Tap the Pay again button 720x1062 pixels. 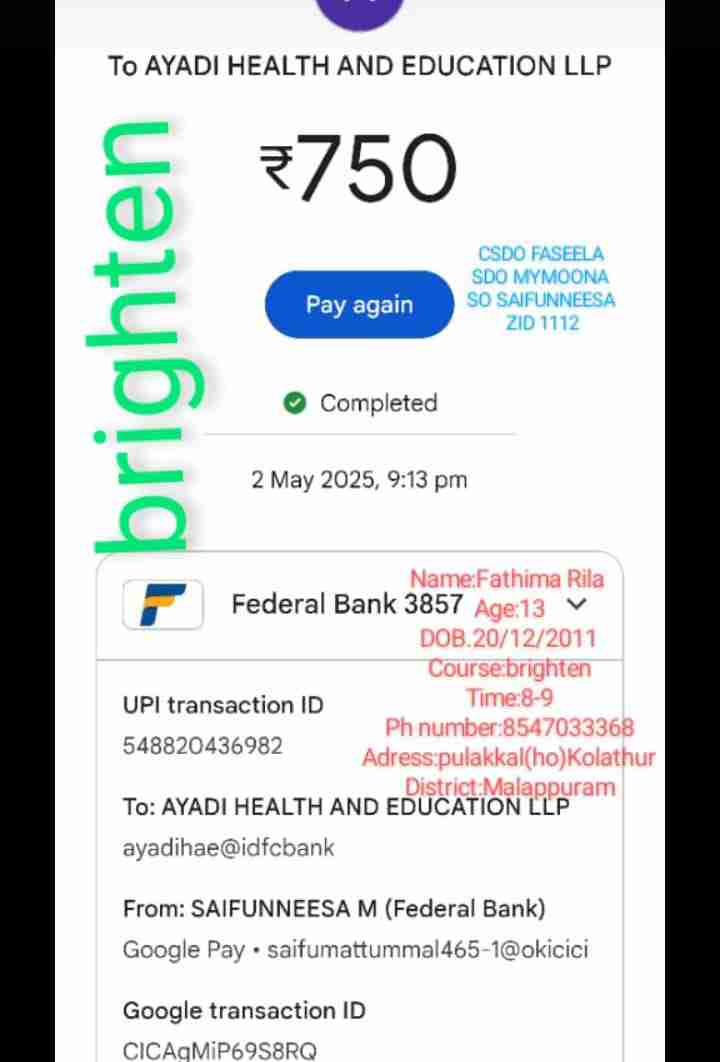[359, 304]
